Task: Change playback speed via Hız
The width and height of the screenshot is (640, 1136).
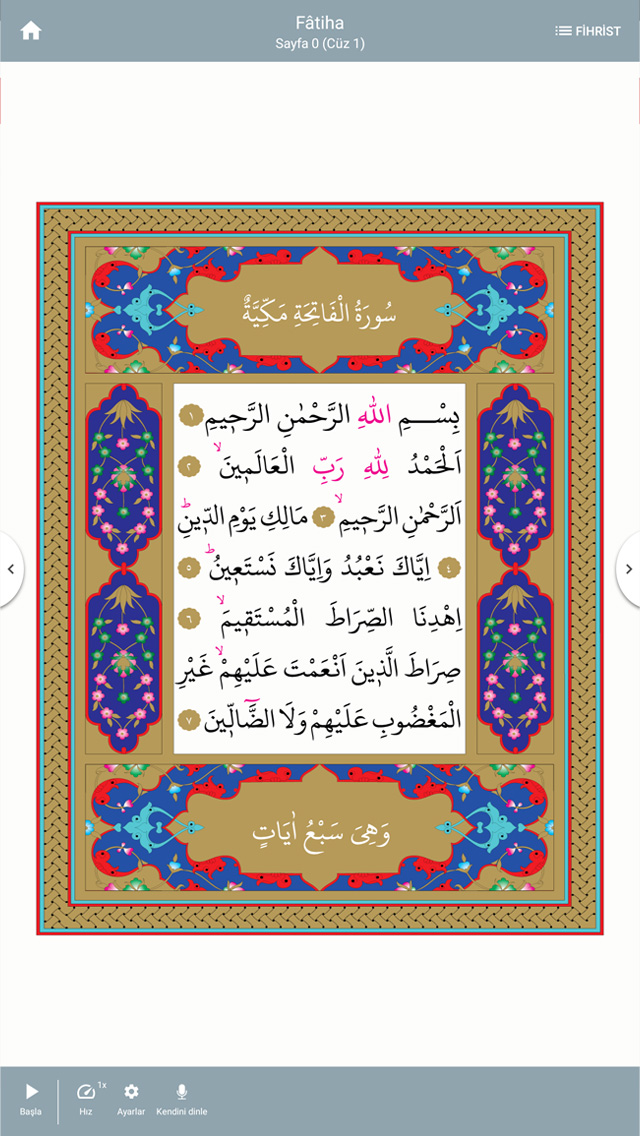Action: 87,1098
